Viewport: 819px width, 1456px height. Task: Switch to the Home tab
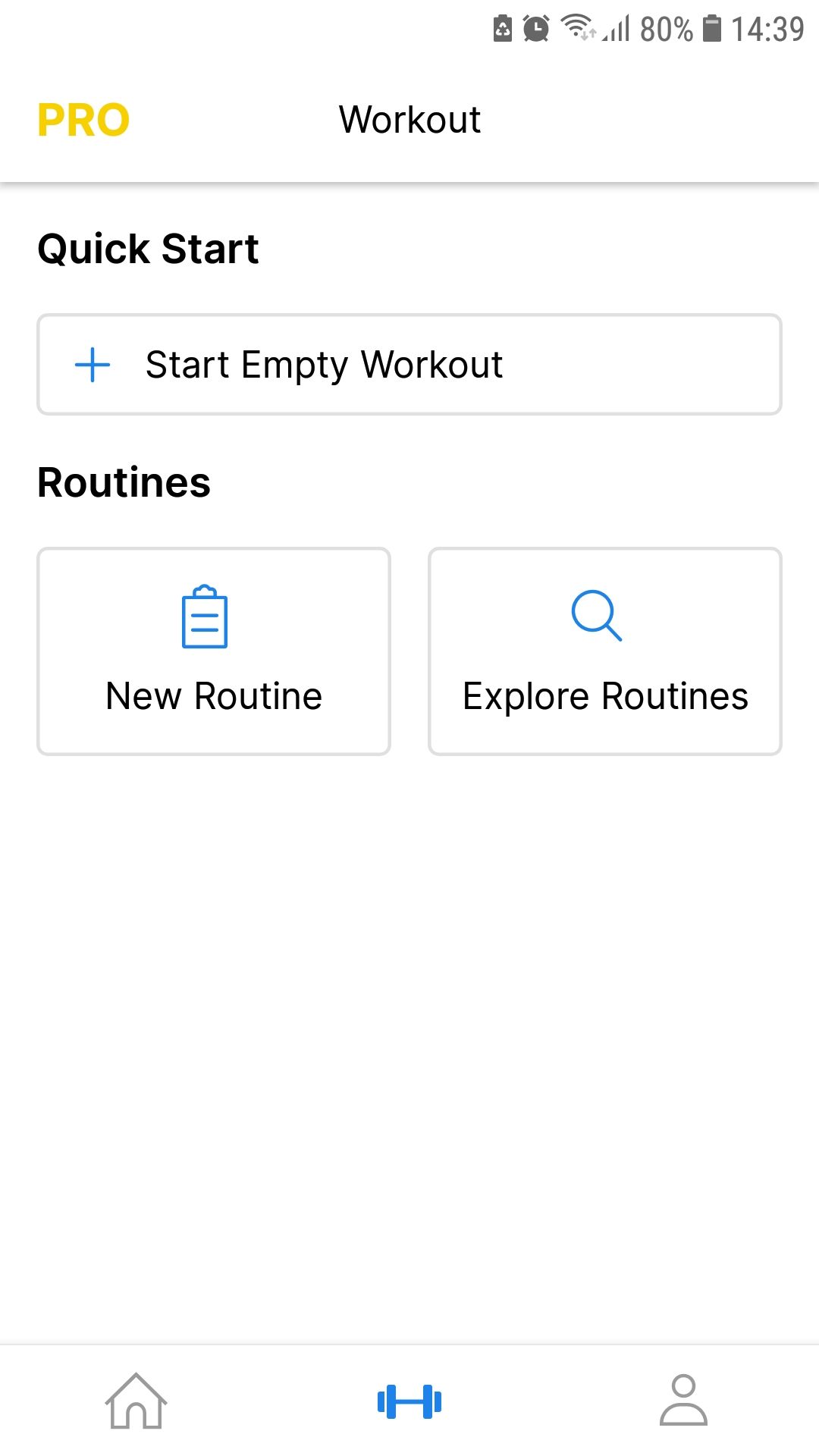click(136, 1401)
